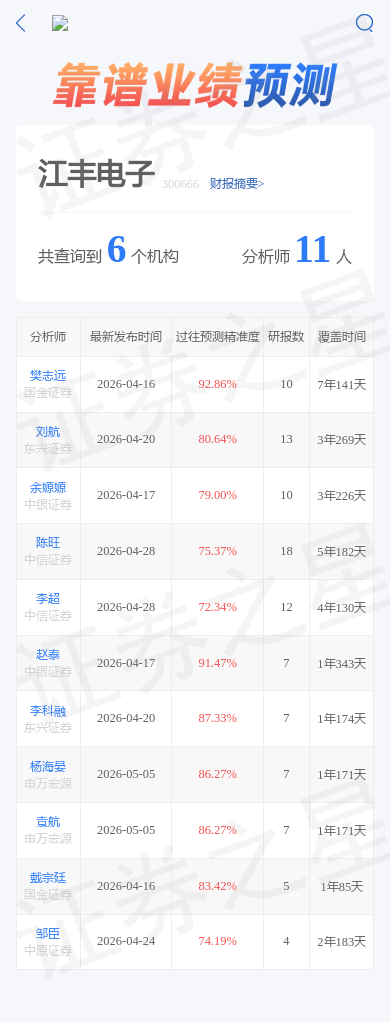This screenshot has width=390, height=1022.
Task: Open analyst 袁航's page
Action: pyautogui.click(x=48, y=822)
